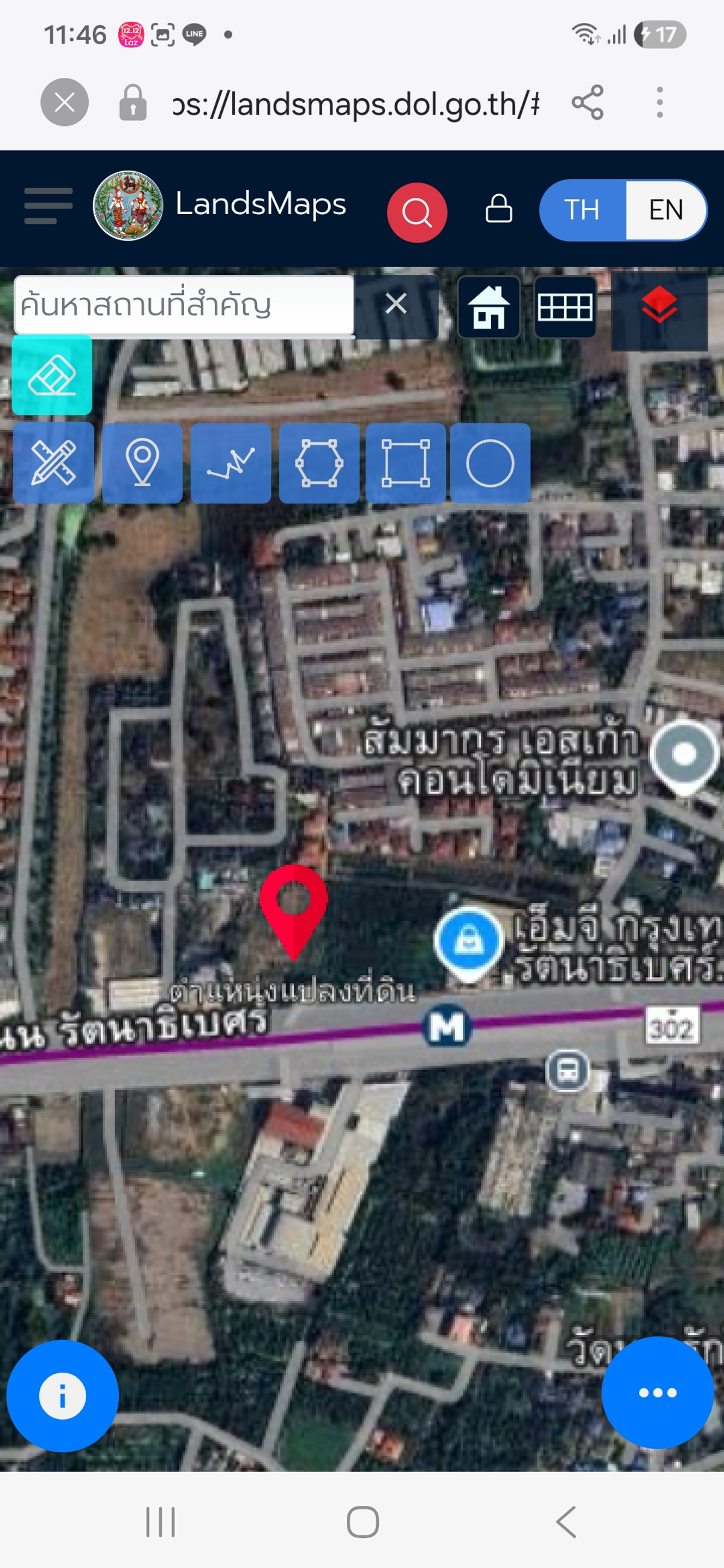
Task: Open the LandsMaps hamburger menu
Action: tap(48, 206)
